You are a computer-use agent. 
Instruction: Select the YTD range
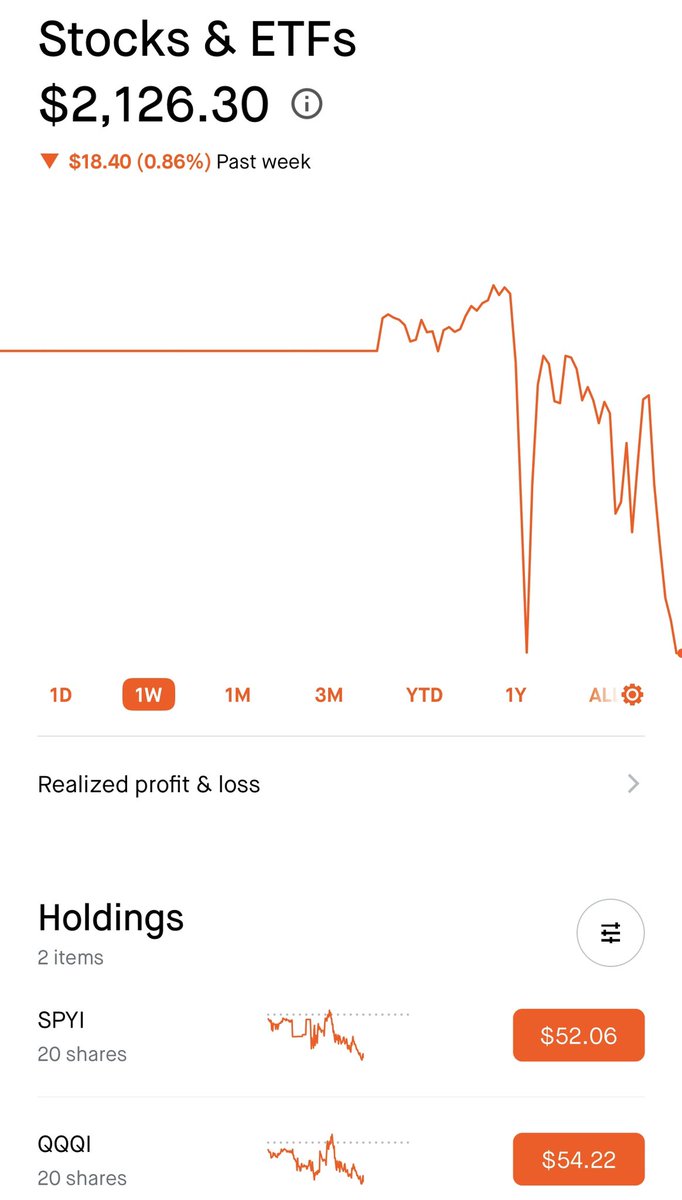(424, 695)
